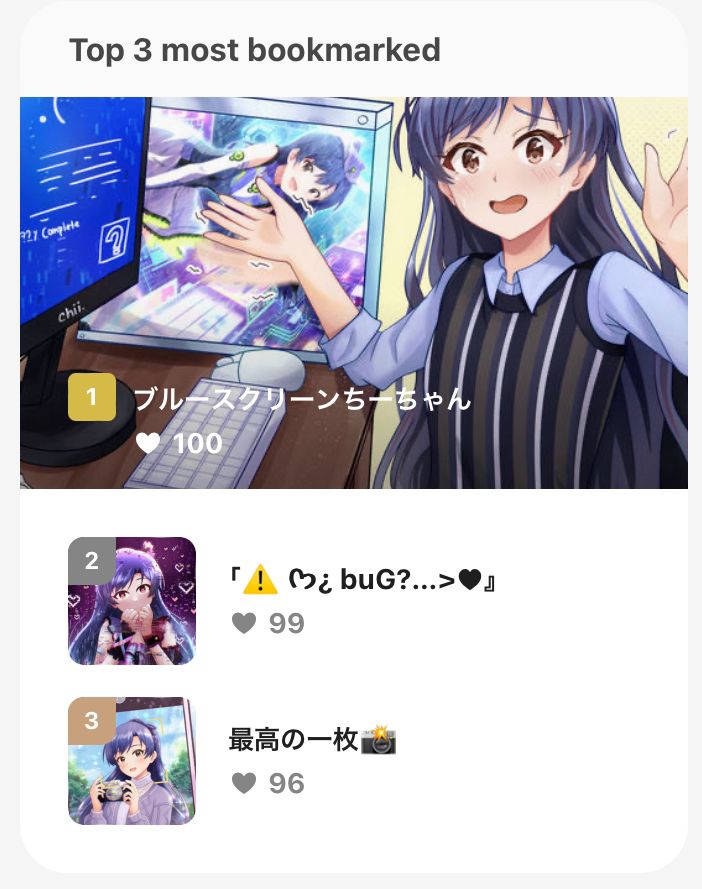This screenshot has width=702, height=889.
Task: Open the second-ranked artwork with 99 bookmarks
Action: (132, 601)
